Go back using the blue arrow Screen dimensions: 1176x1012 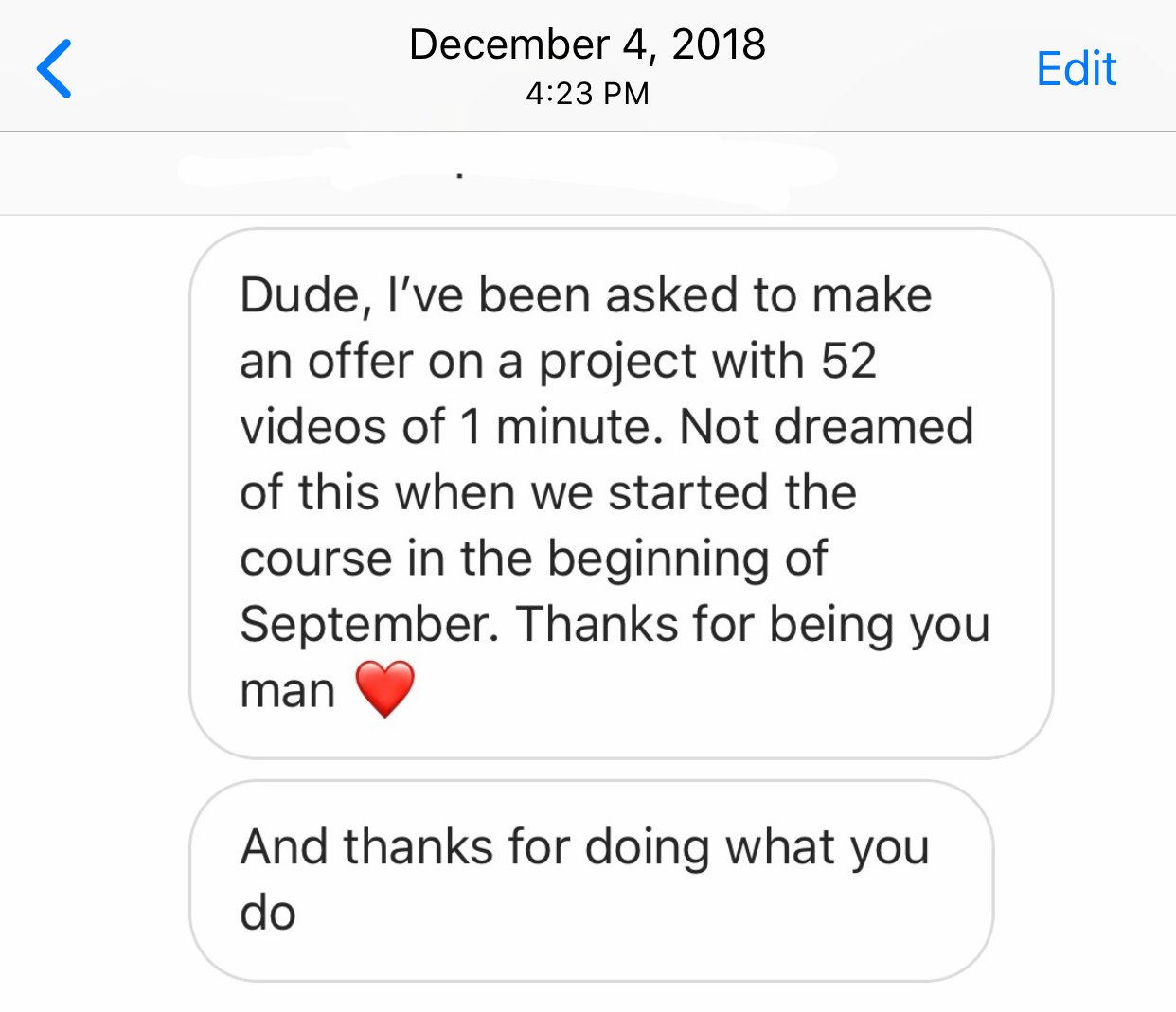coord(54,69)
